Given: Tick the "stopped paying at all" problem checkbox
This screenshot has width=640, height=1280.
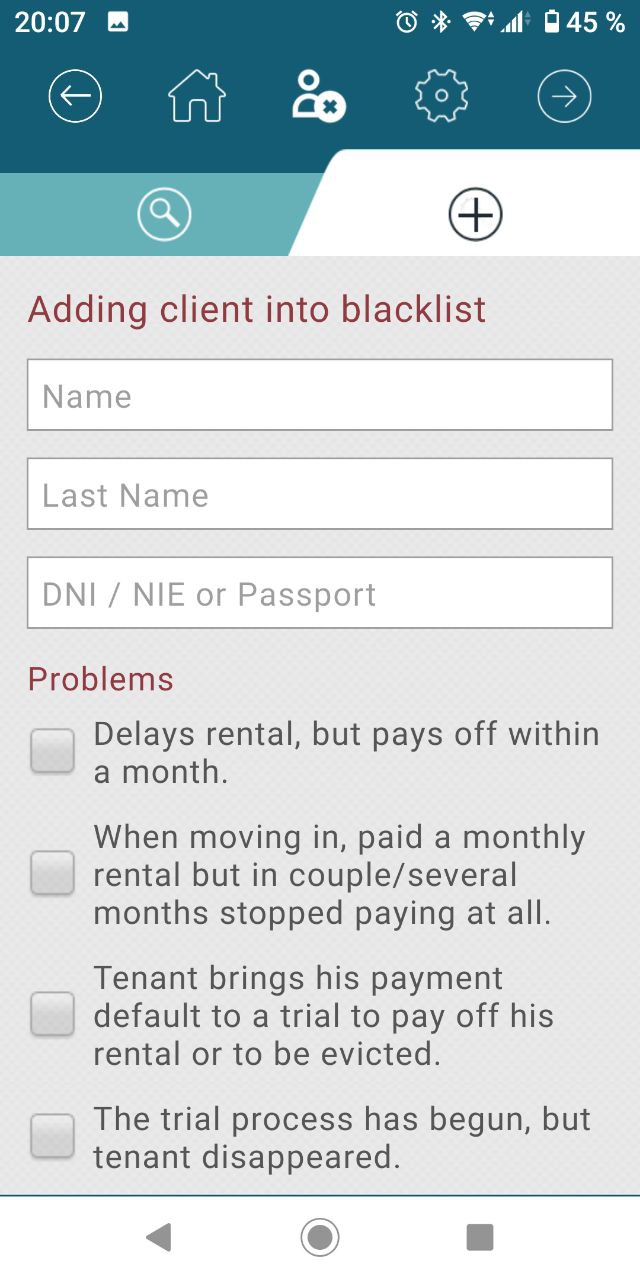Looking at the screenshot, I should pos(53,873).
